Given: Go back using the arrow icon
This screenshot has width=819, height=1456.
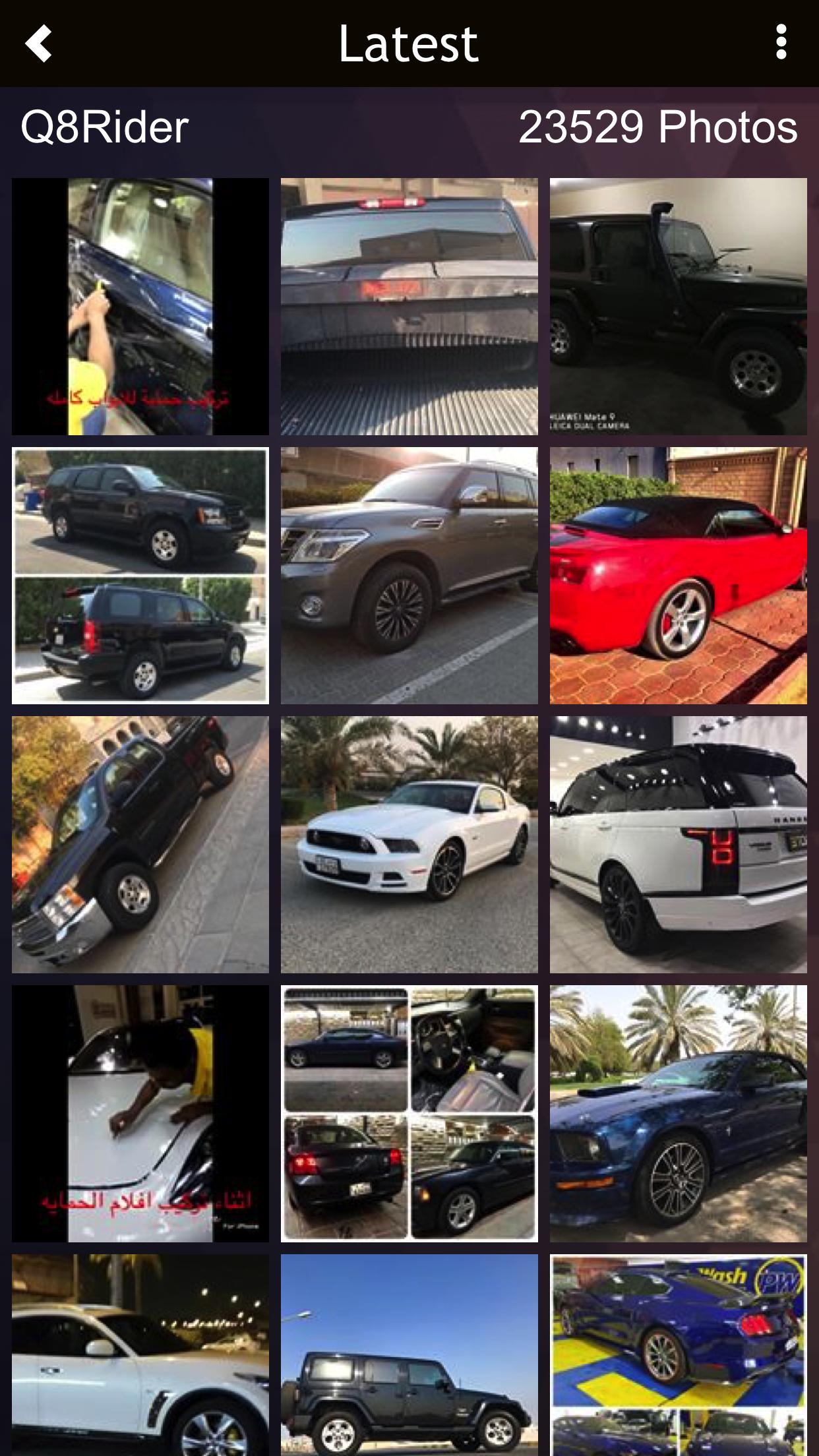Looking at the screenshot, I should (39, 44).
